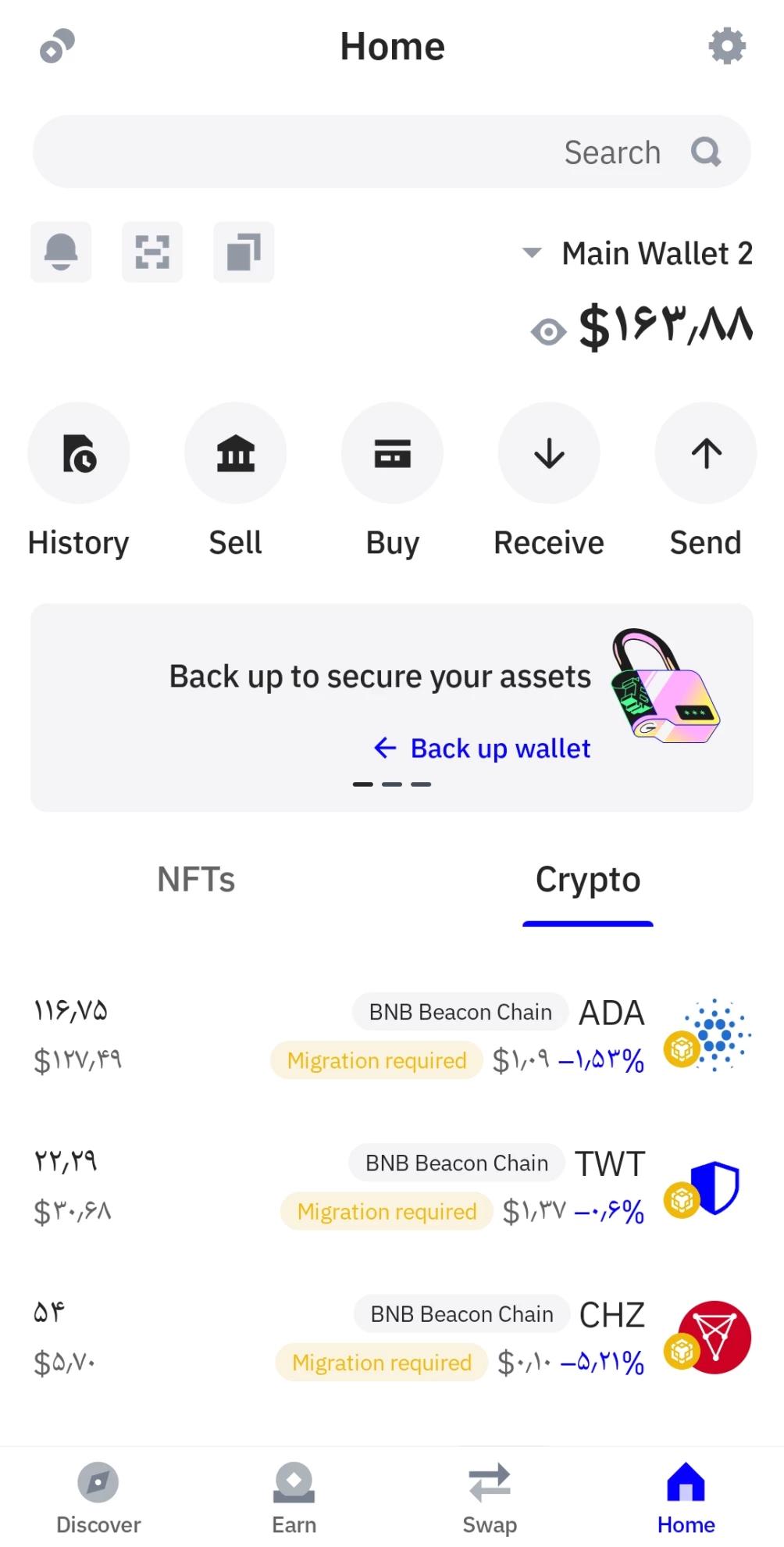This screenshot has height=1547, width=784.
Task: Tap the Sell button
Action: point(235,453)
